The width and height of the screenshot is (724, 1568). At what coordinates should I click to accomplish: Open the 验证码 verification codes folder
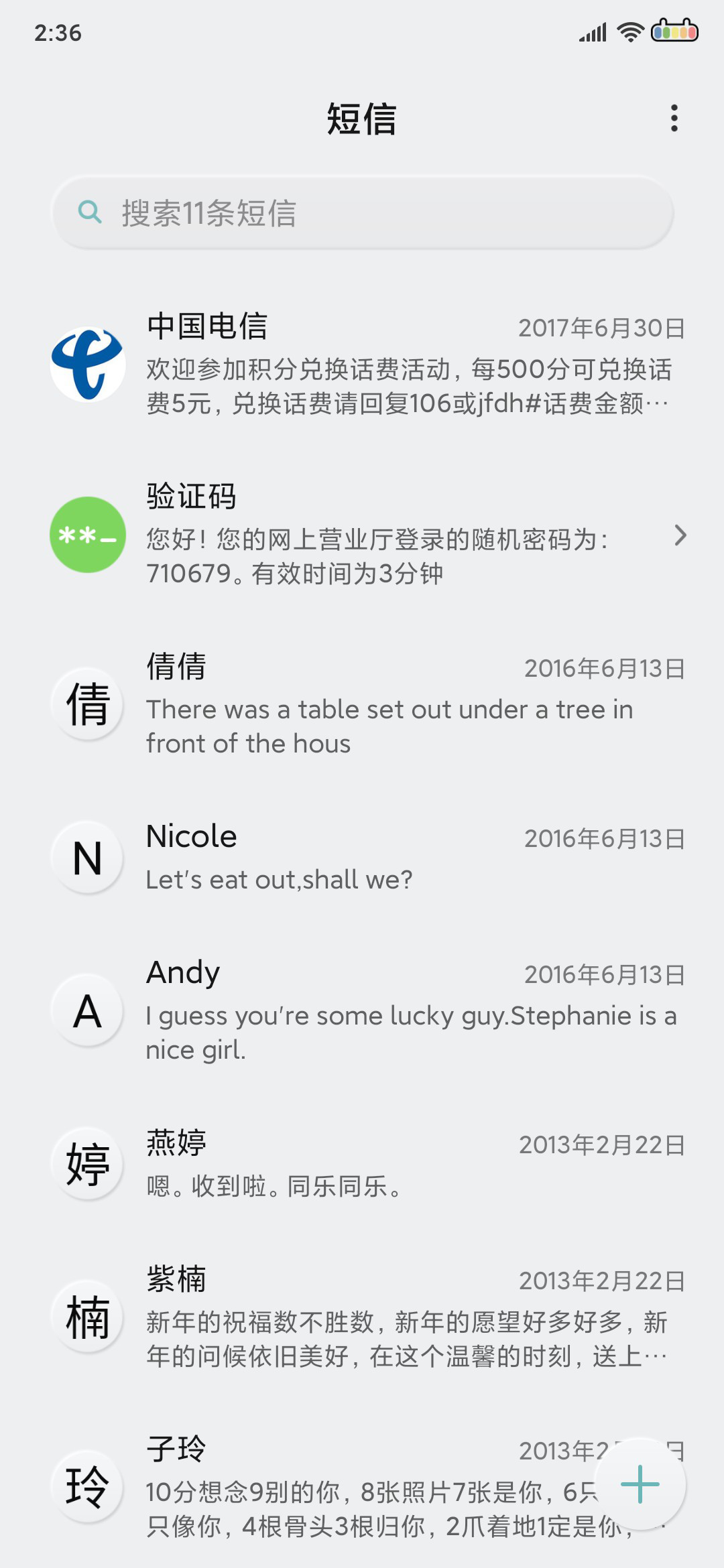coord(362,534)
